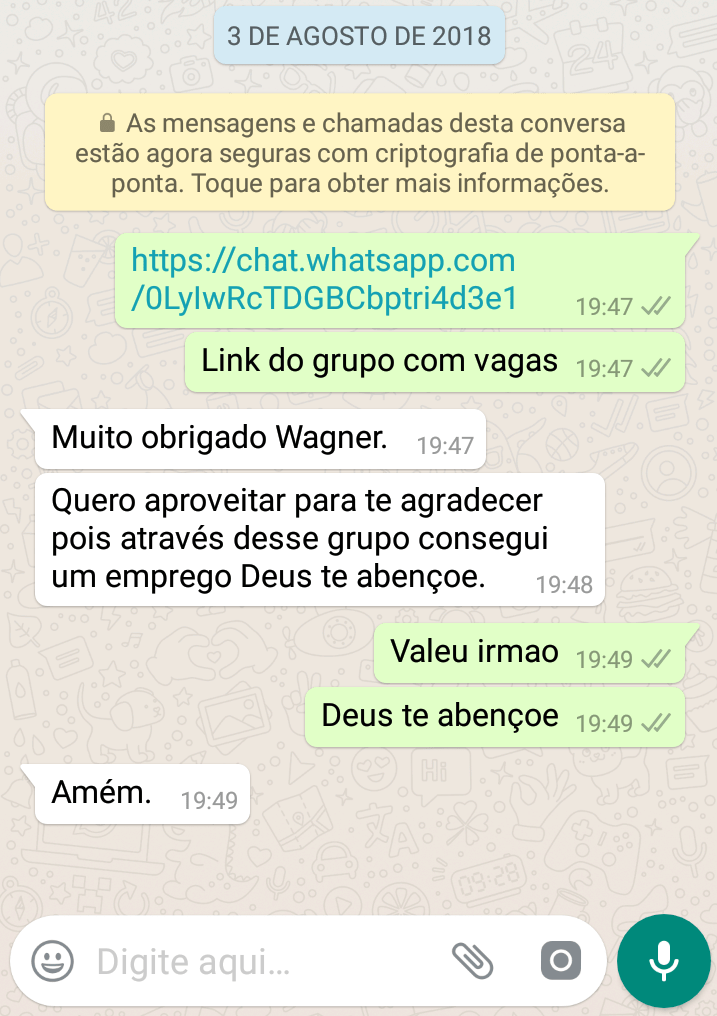Open the camera from the message bar
The width and height of the screenshot is (717, 1016).
pyautogui.click(x=560, y=962)
